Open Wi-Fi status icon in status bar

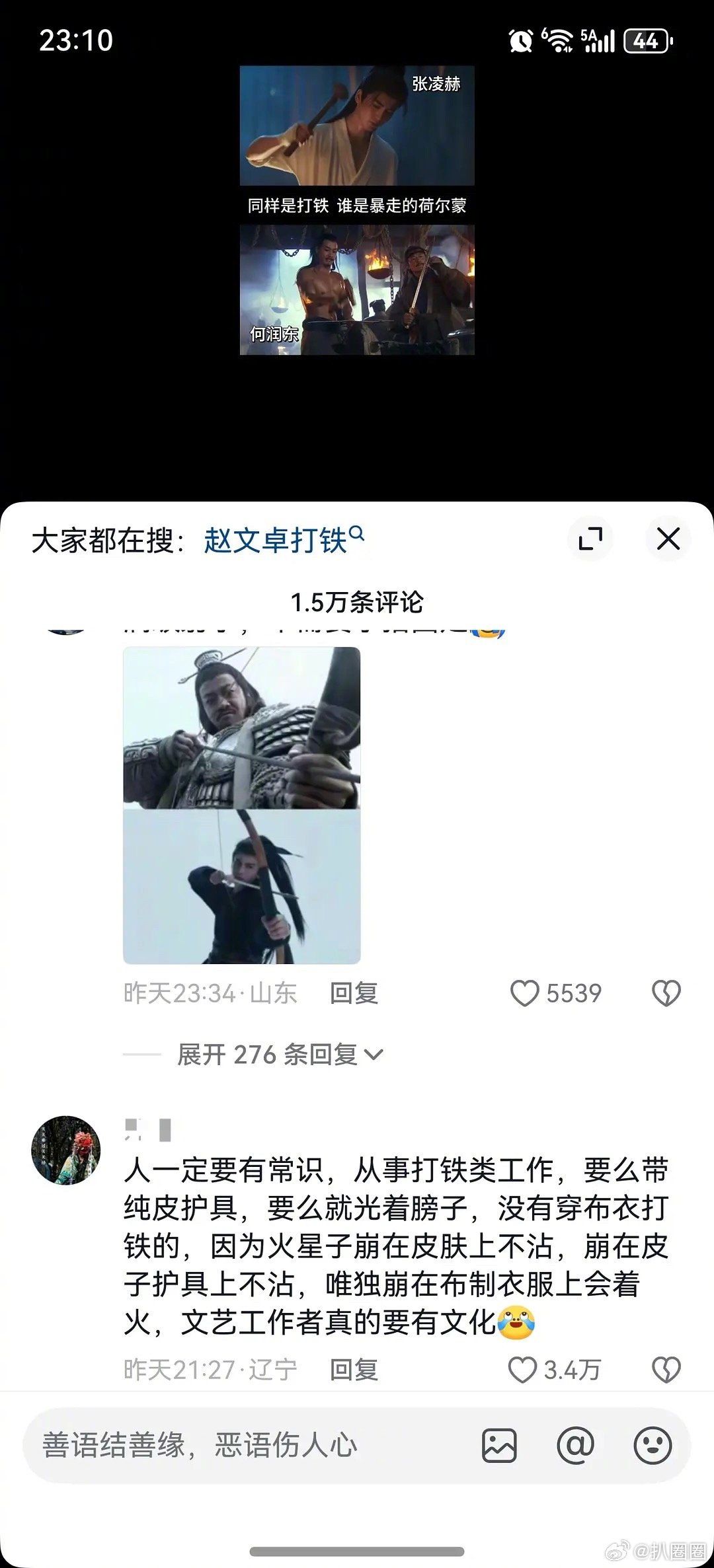[x=559, y=40]
